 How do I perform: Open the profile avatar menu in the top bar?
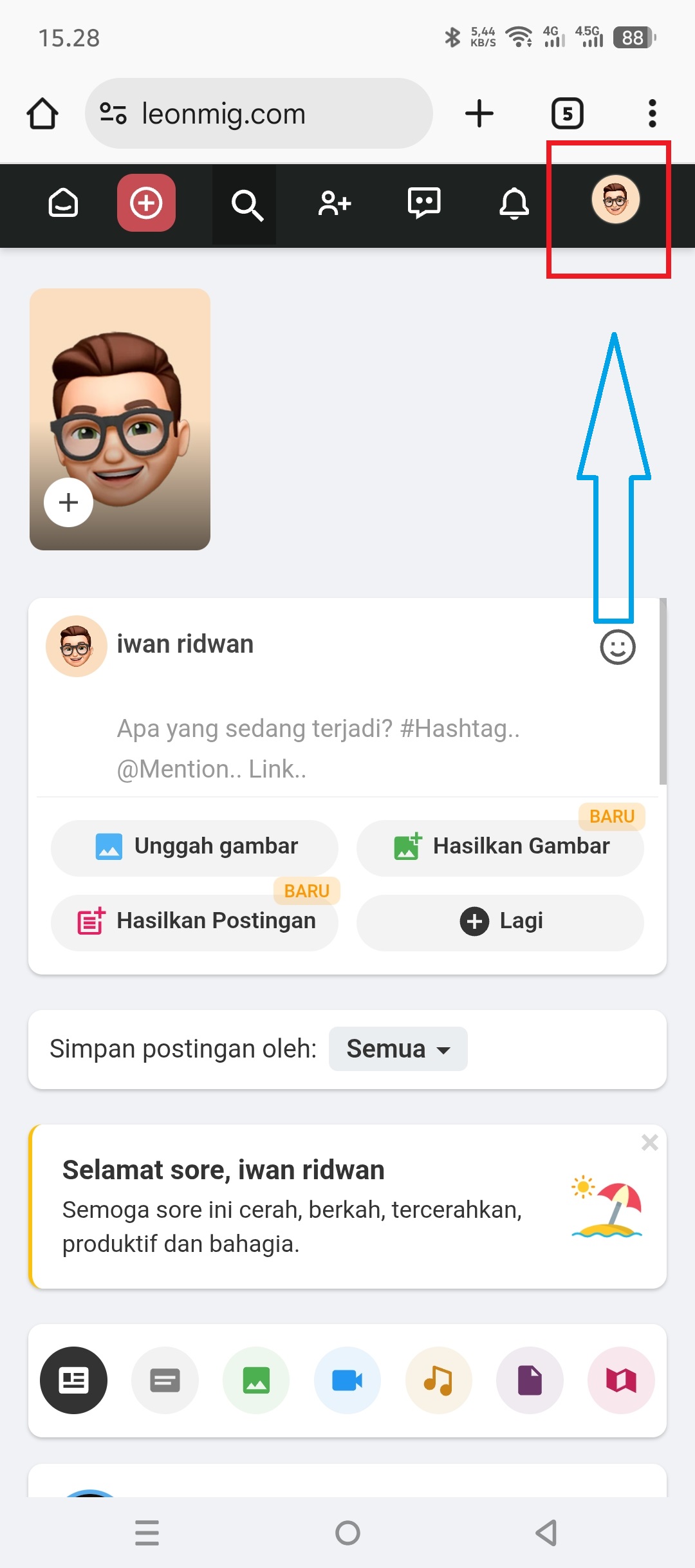(615, 200)
